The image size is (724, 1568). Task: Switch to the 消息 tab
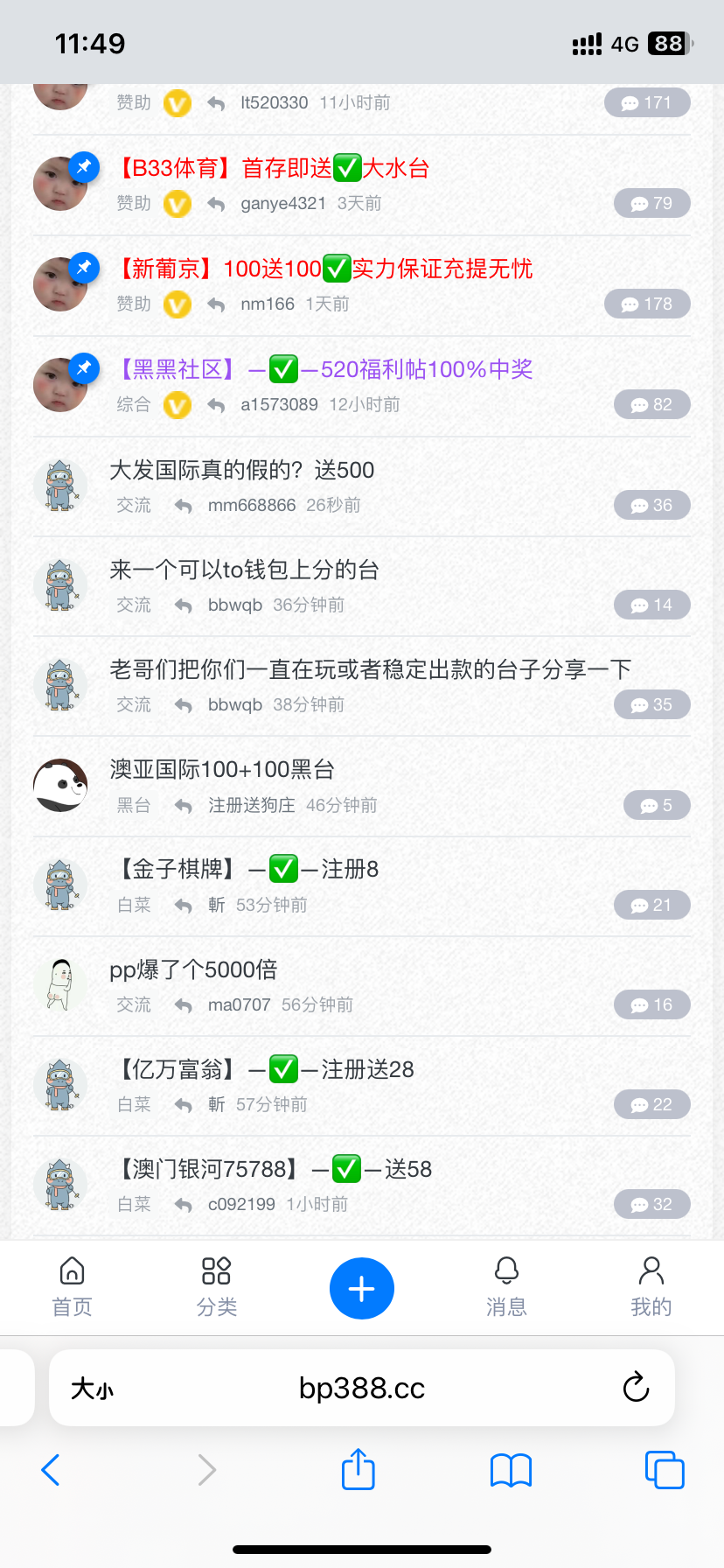pyautogui.click(x=506, y=1287)
